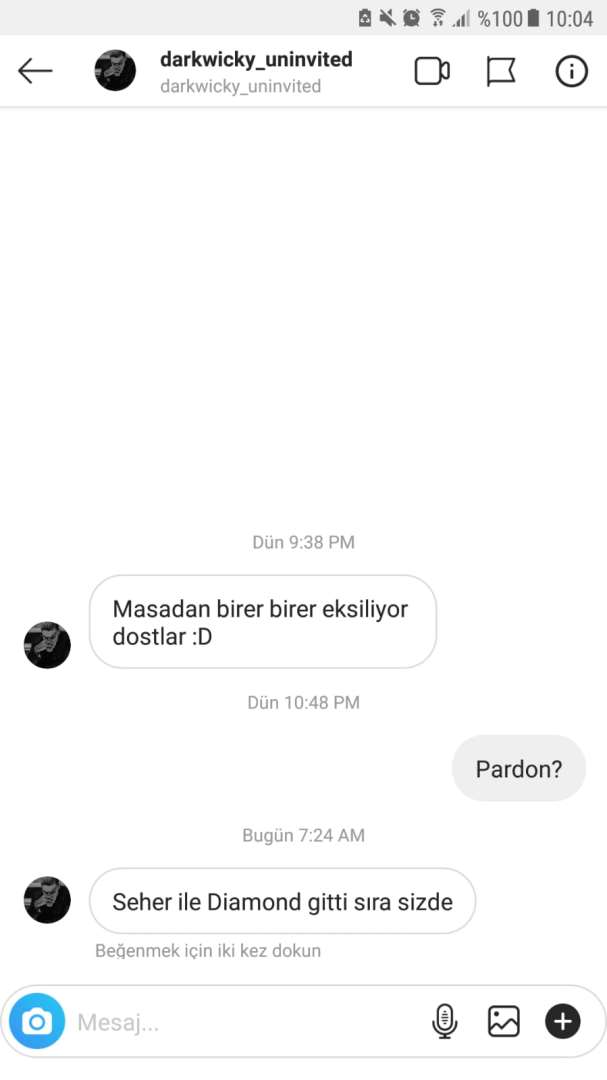This screenshot has width=607, height=1080.
Task: Go back using the arrow icon
Action: 35,71
